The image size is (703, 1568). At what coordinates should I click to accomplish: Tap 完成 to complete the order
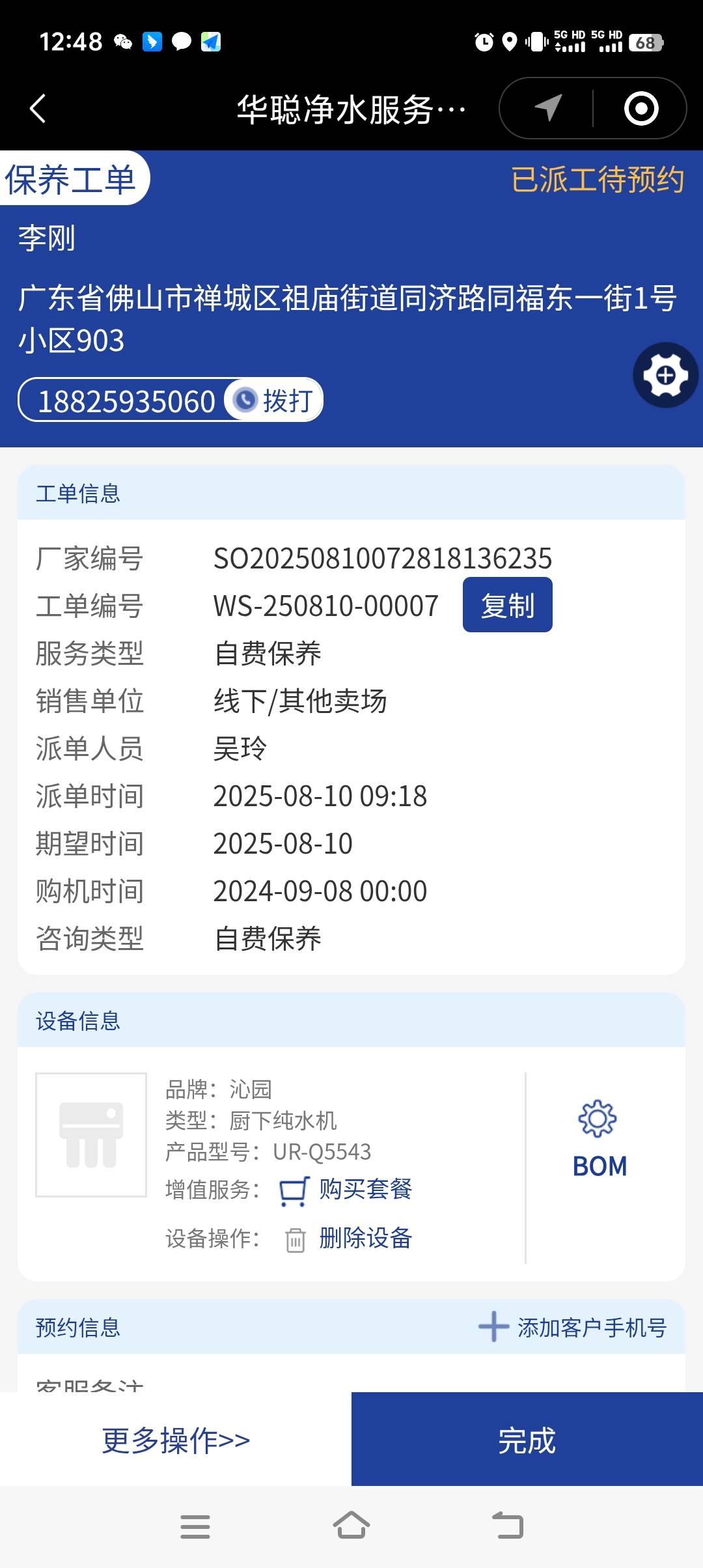527,1440
